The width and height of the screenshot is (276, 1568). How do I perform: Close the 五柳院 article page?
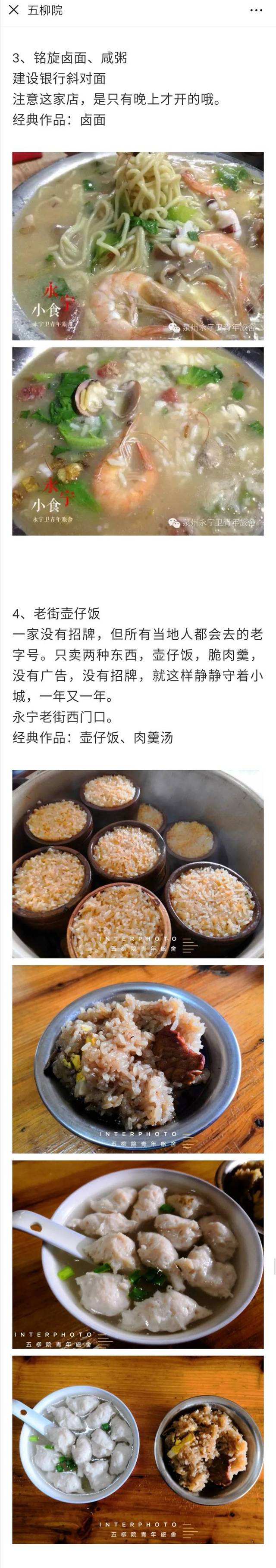(x=13, y=10)
